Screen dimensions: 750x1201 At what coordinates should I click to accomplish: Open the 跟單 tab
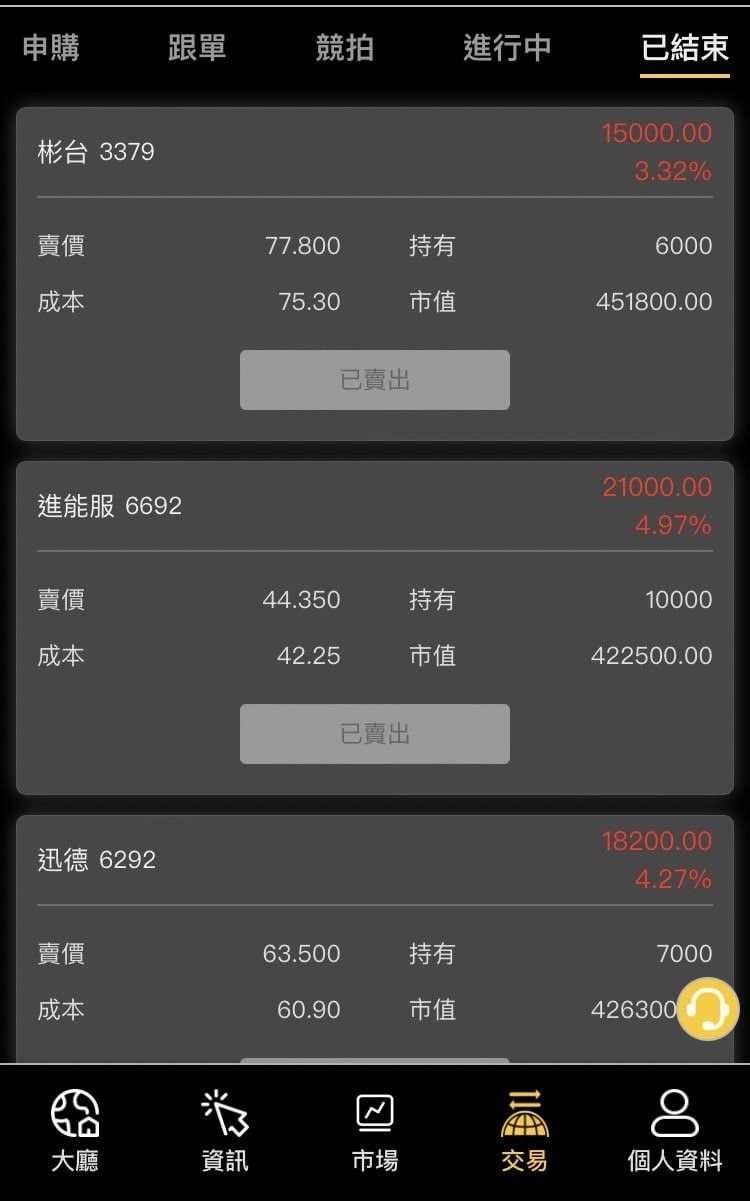point(197,47)
